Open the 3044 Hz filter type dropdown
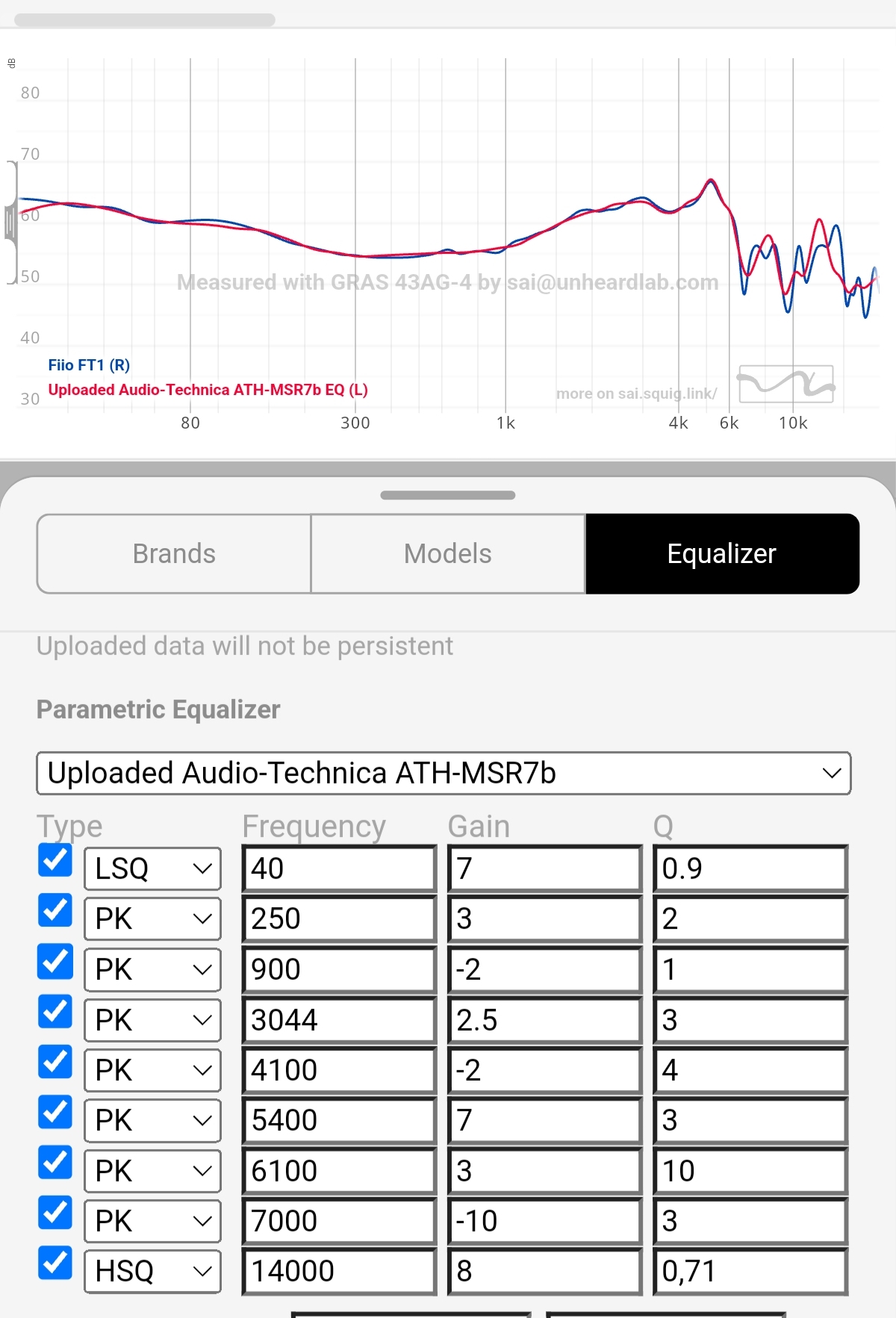Screen dimensions: 896x1318 point(153,1020)
